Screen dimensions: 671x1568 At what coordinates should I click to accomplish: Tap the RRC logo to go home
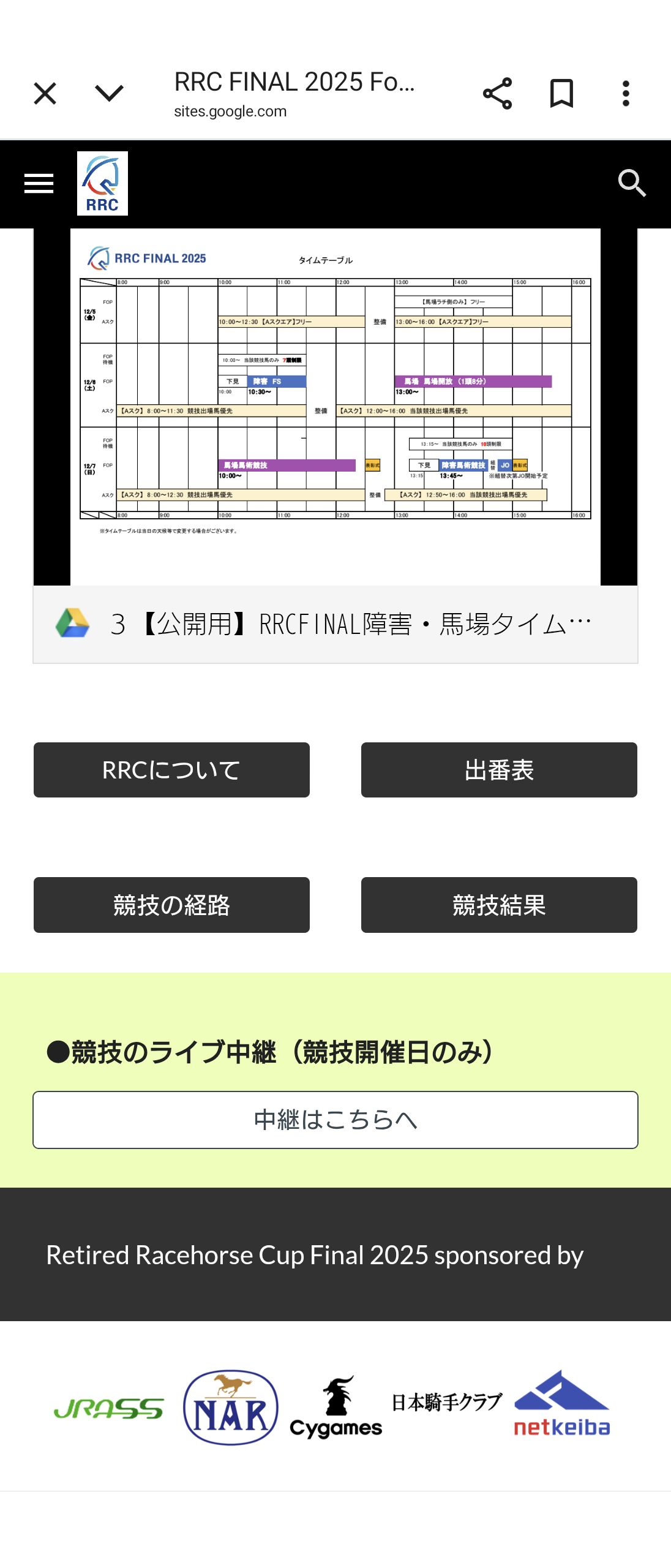(x=102, y=183)
